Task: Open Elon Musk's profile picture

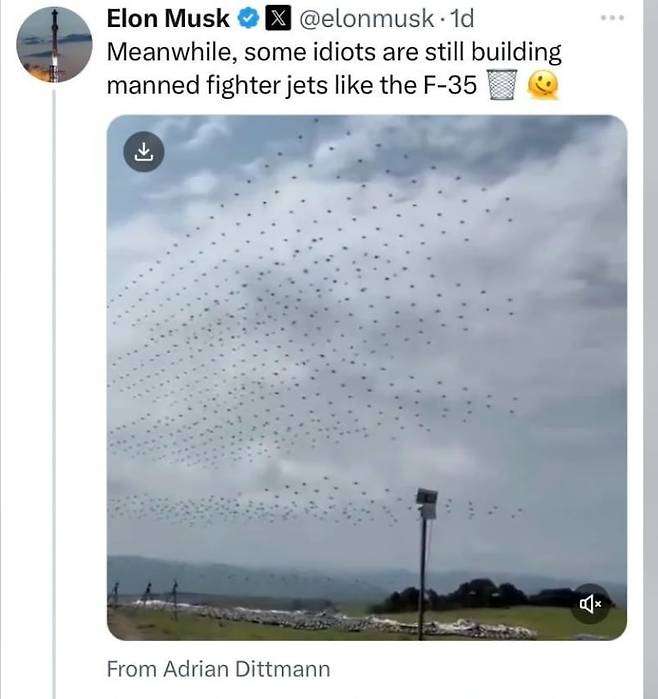Action: 54,45
